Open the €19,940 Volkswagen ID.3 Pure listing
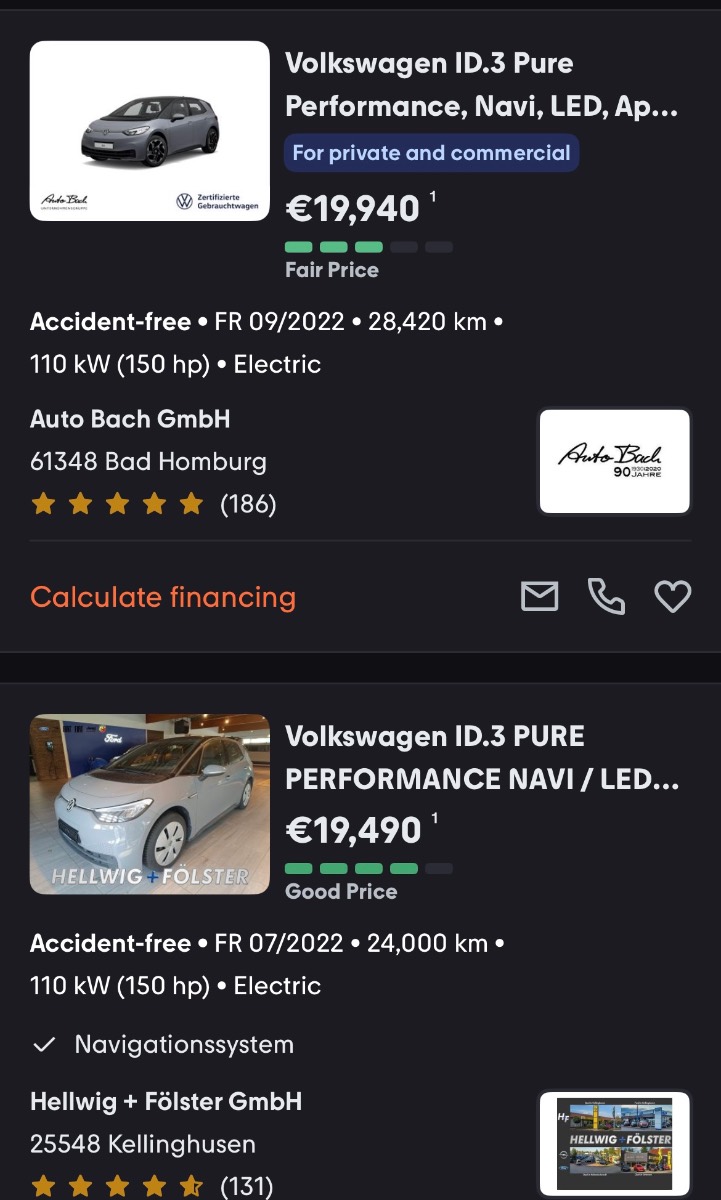 pos(481,84)
